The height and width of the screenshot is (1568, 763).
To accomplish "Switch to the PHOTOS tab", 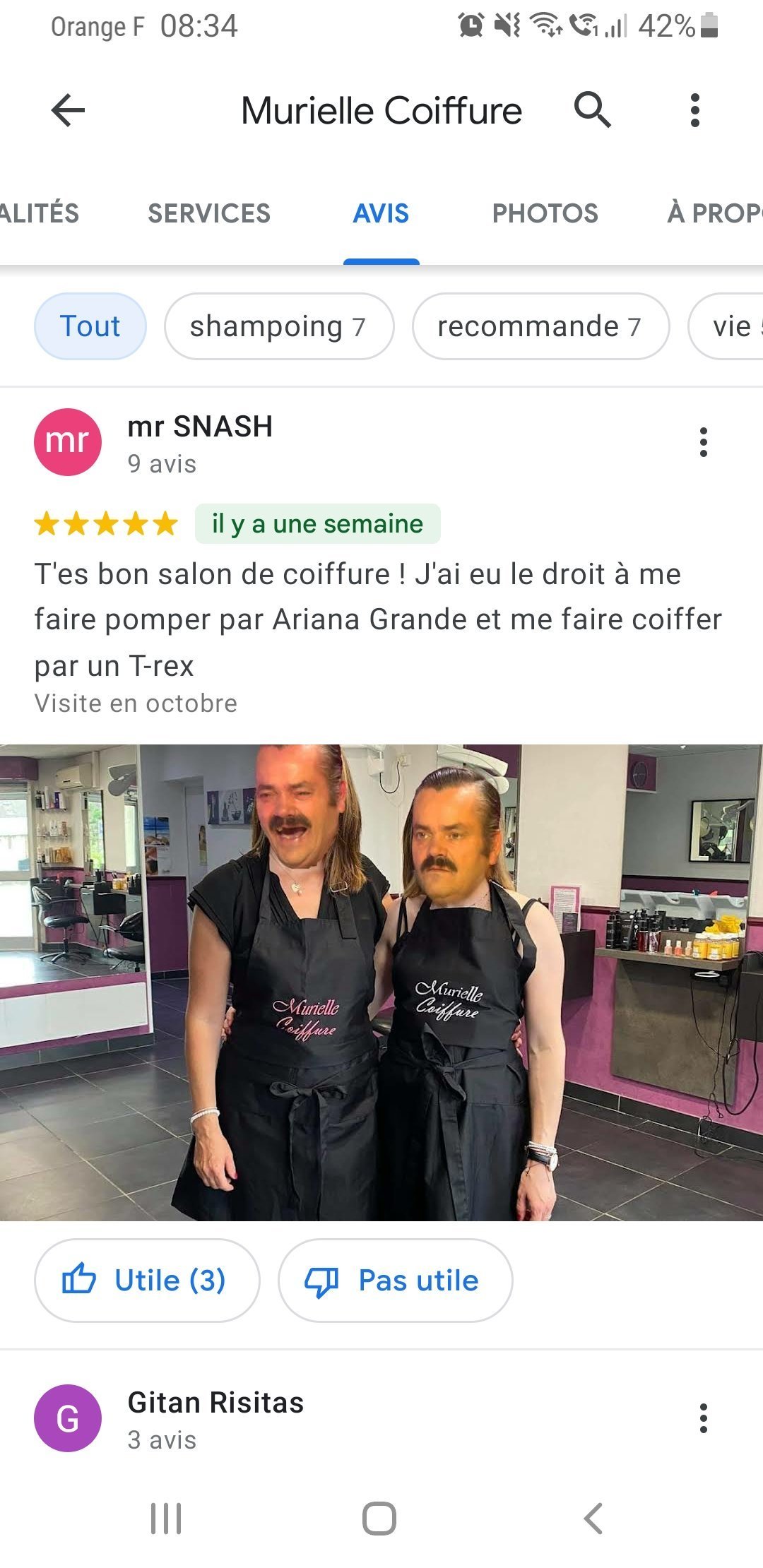I will point(545,213).
